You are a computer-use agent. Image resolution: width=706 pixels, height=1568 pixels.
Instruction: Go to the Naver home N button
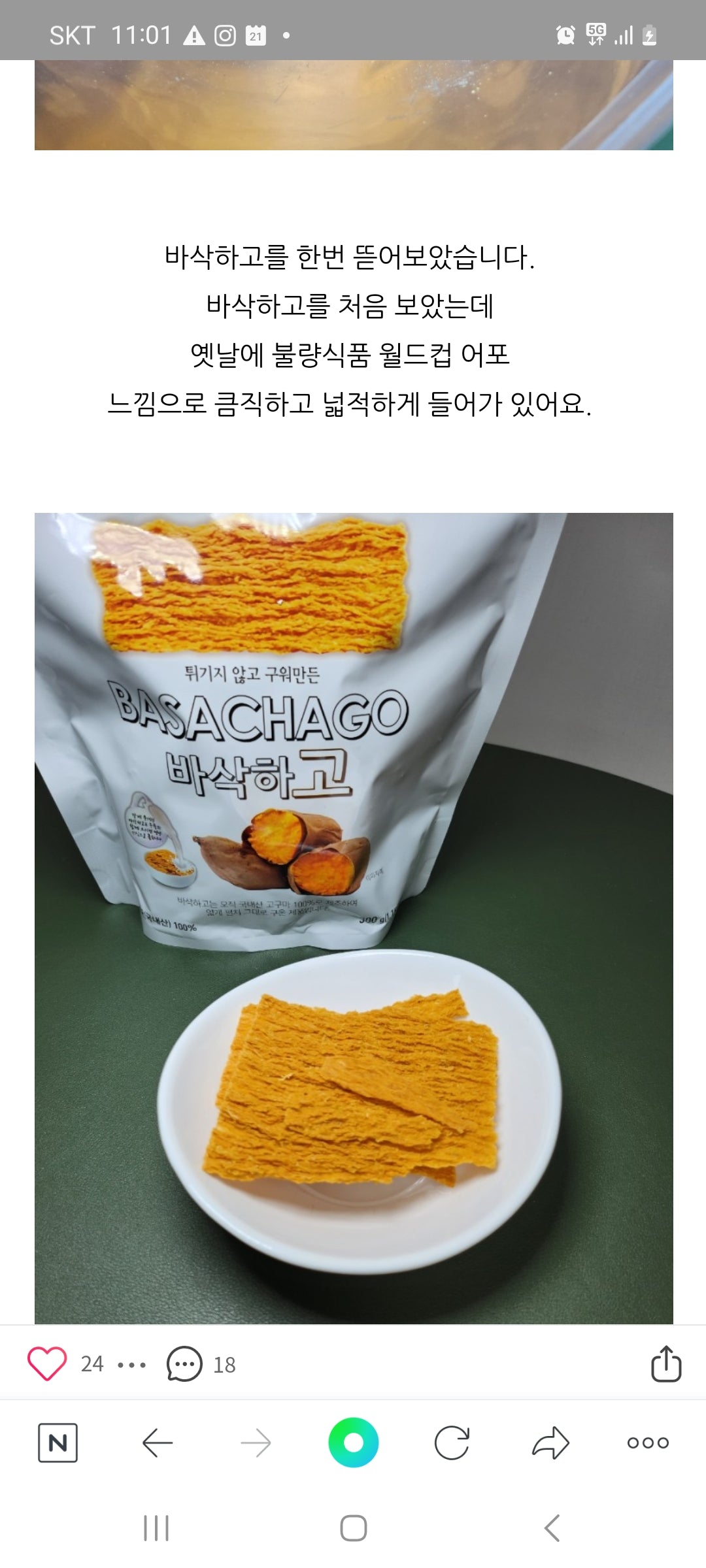click(x=58, y=1443)
